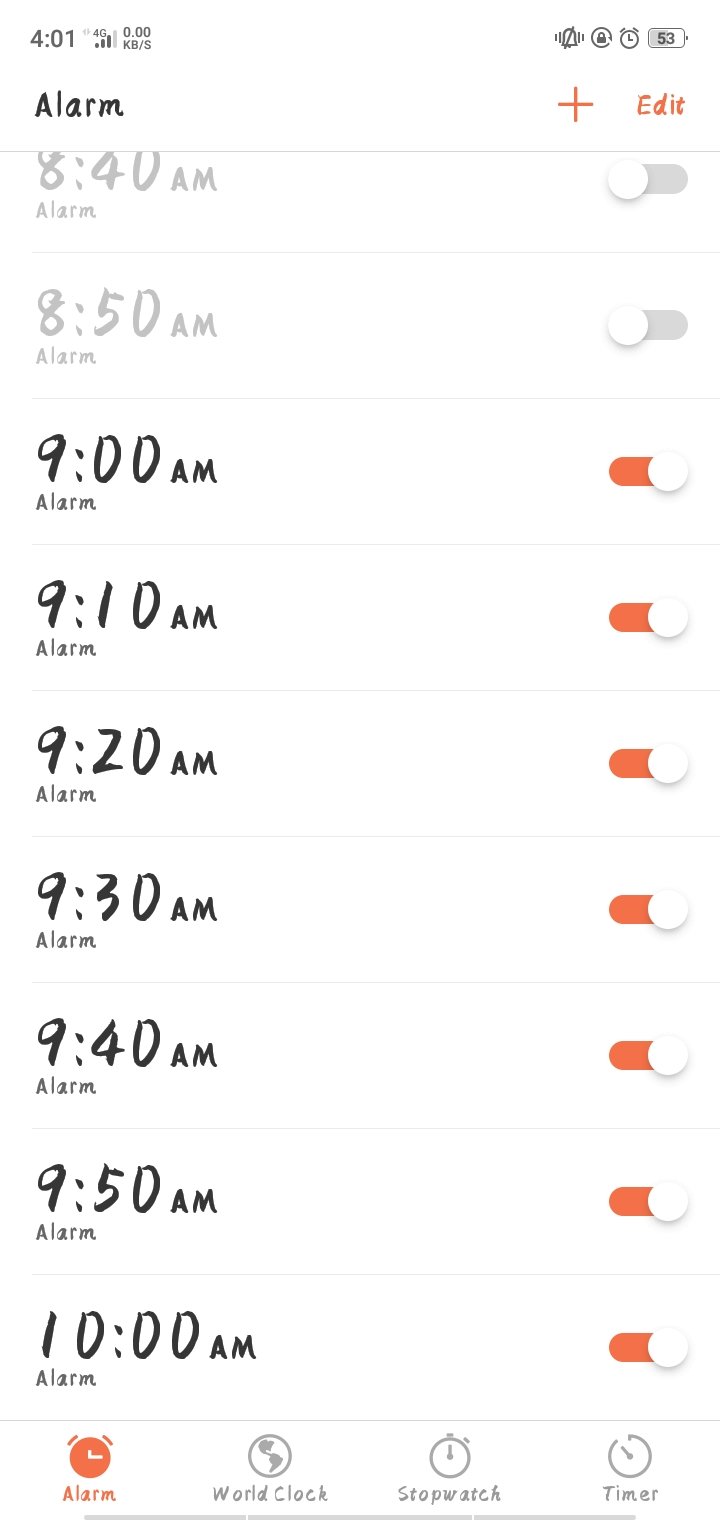Viewport: 720px width, 1520px height.
Task: Go to the Stopwatch tab
Action: (x=450, y=1470)
